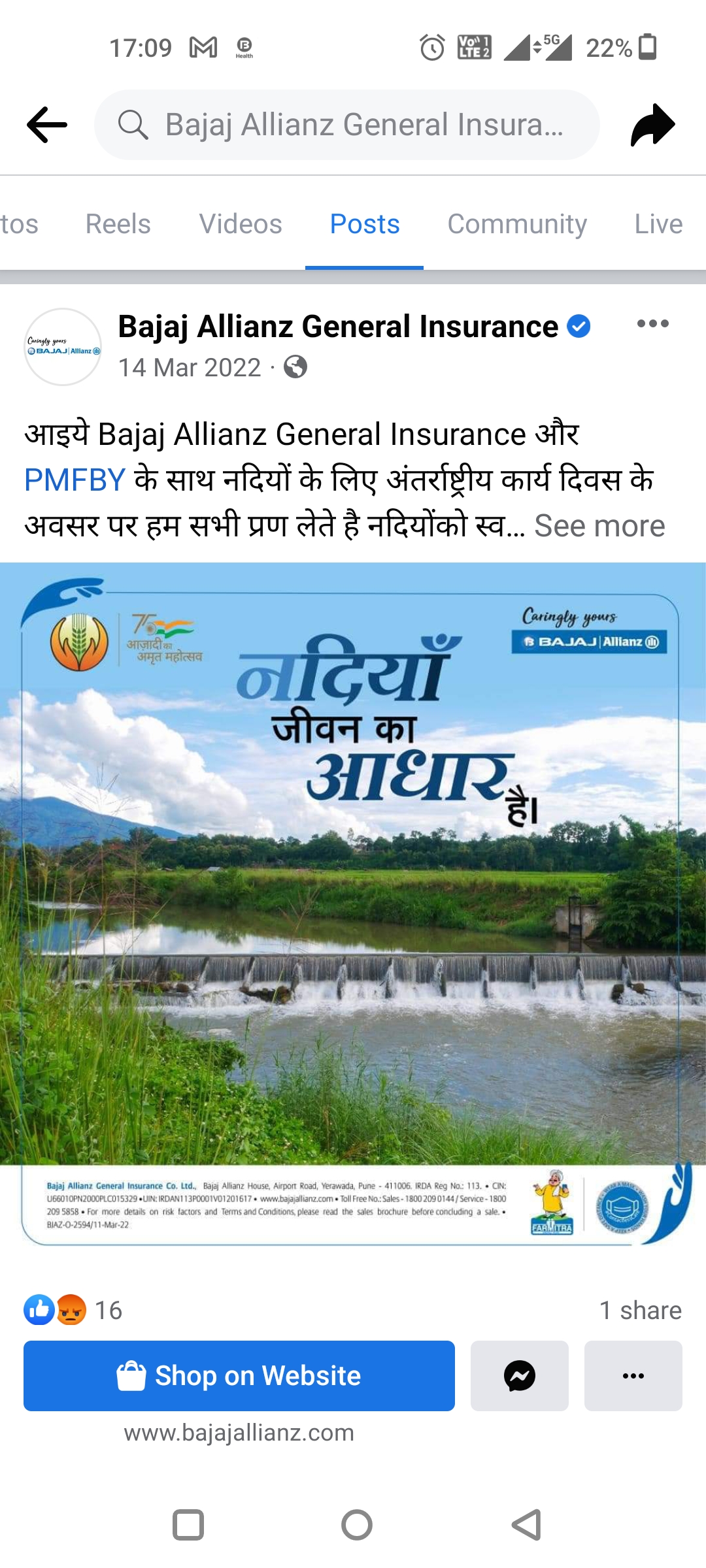Open recent apps from navigation bar
The width and height of the screenshot is (706, 1568).
(188, 1526)
